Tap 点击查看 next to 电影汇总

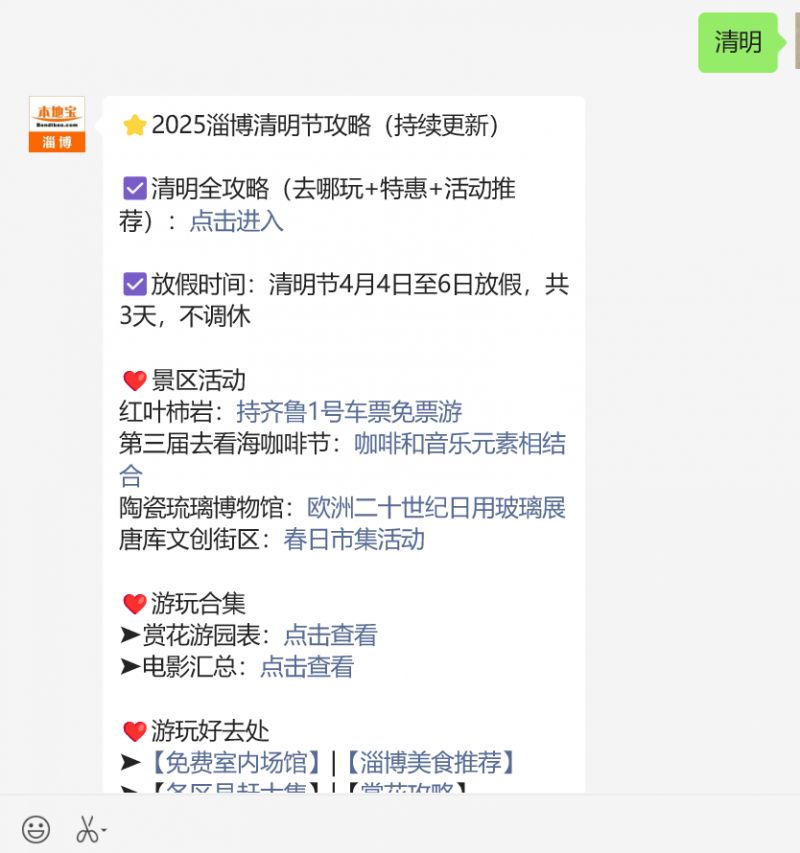(307, 667)
